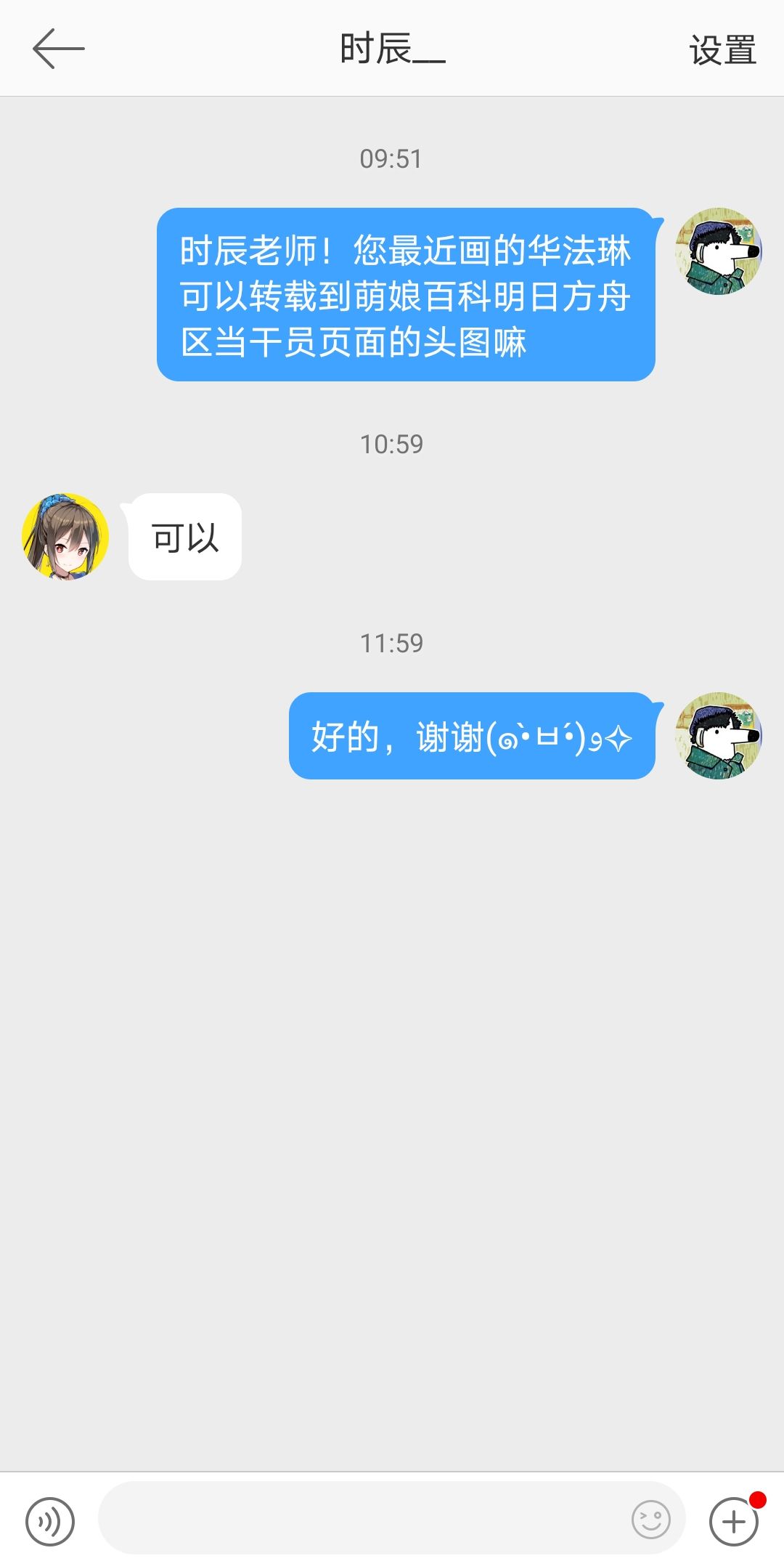Open the plus attachment menu

(x=734, y=1520)
